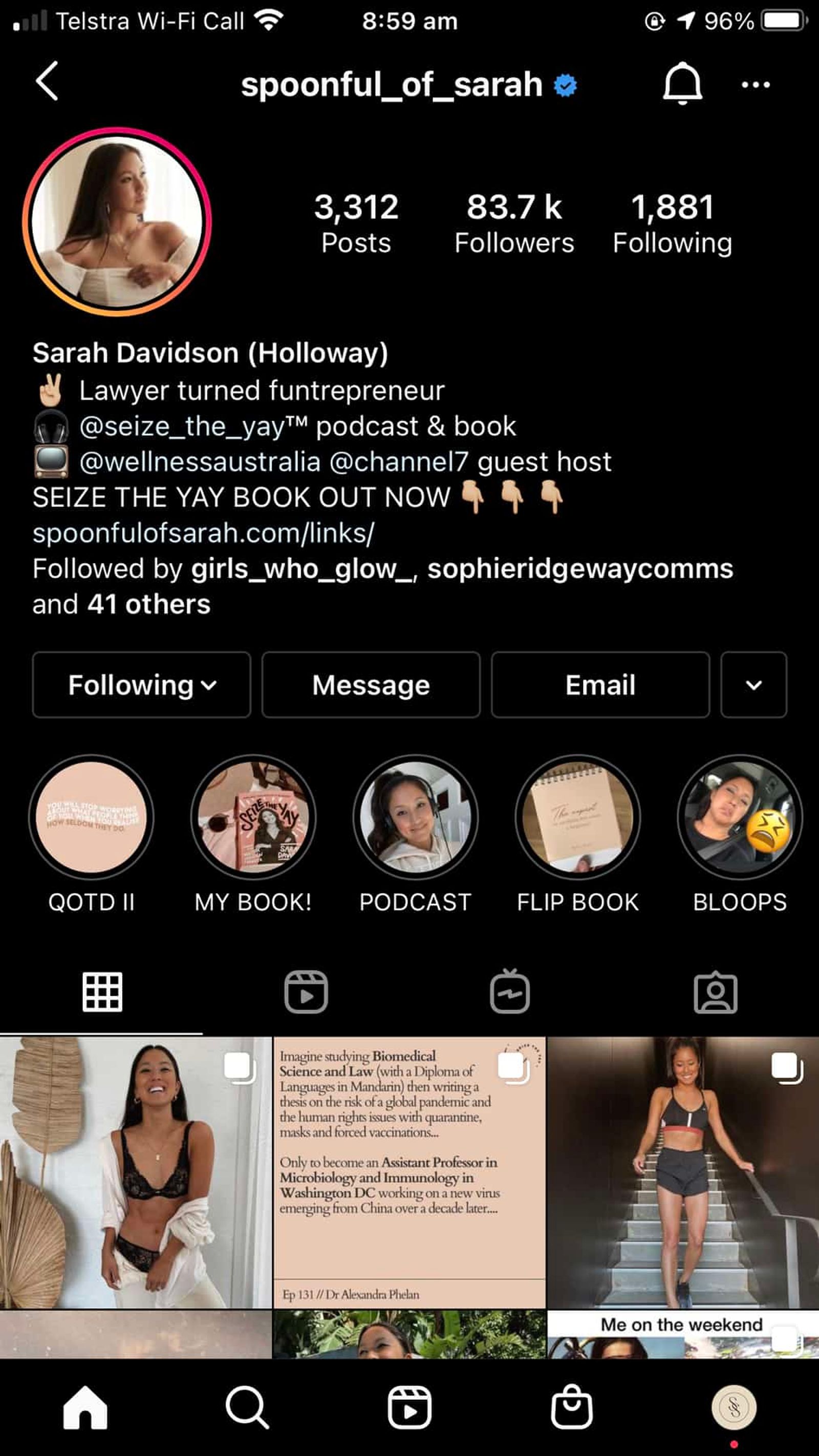Go back with the top-left arrow
The image size is (819, 1456).
(x=47, y=81)
